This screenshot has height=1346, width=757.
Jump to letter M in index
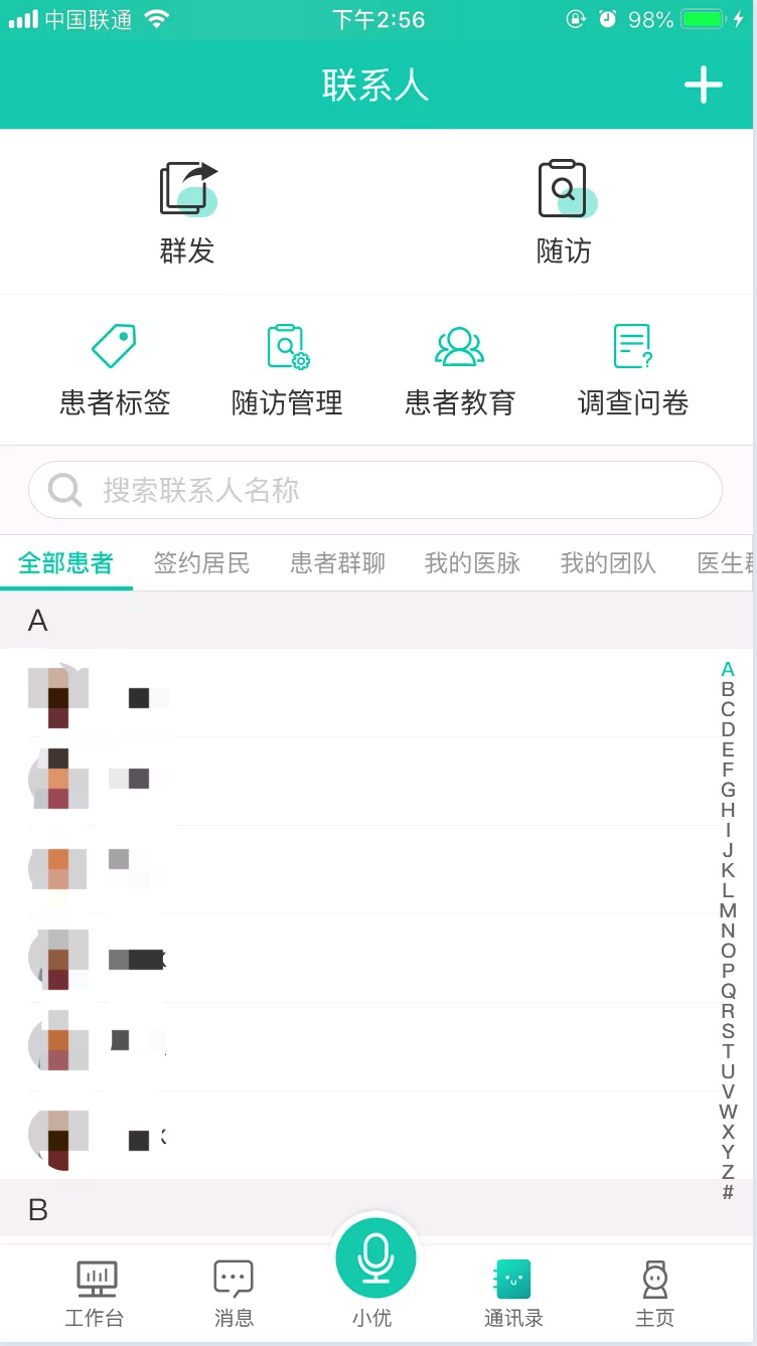tap(728, 911)
